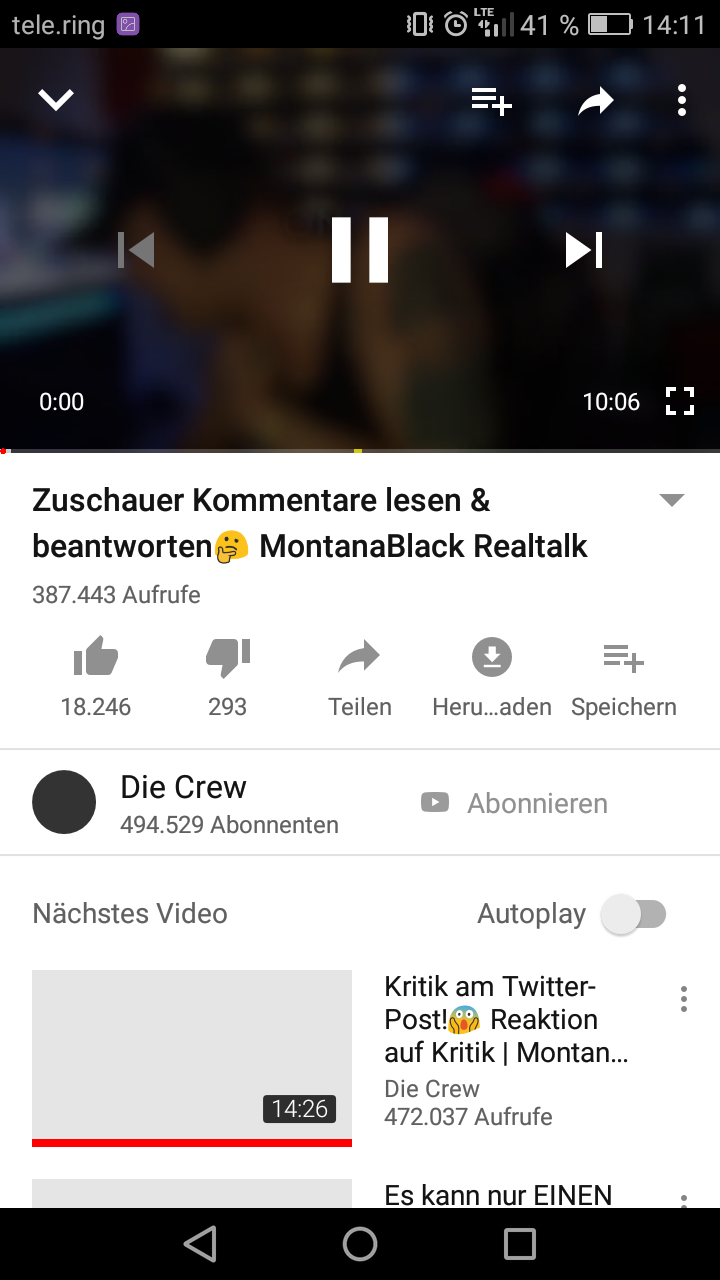Image resolution: width=720 pixels, height=1280 pixels.
Task: Tap the system back button
Action: (200, 1244)
